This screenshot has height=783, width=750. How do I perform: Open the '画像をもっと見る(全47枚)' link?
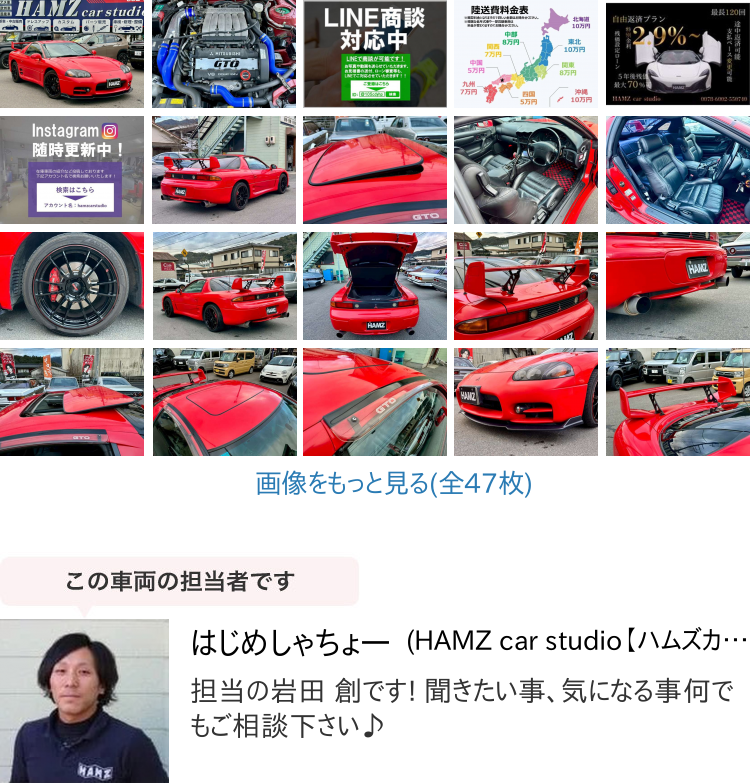tap(393, 485)
